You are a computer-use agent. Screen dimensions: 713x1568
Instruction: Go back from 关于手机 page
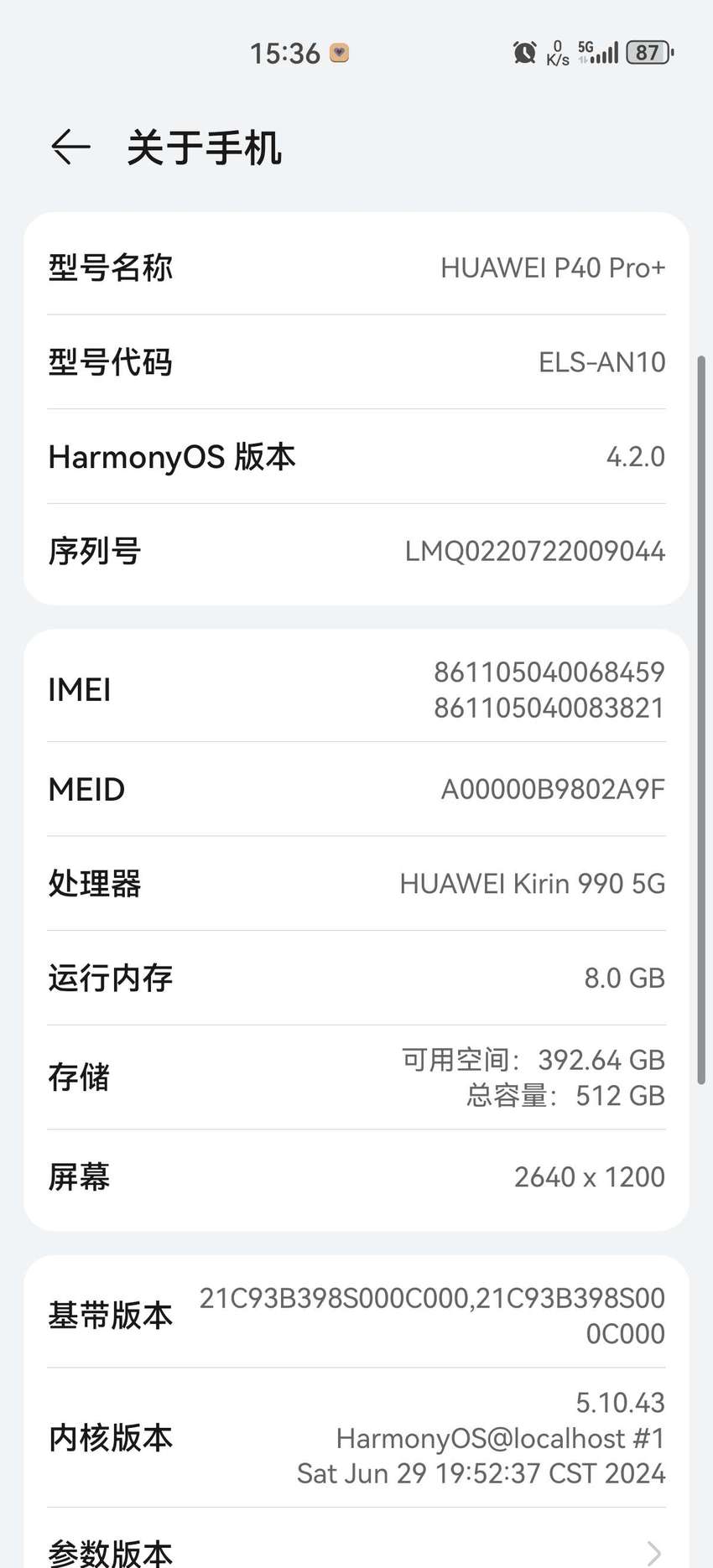click(x=70, y=148)
